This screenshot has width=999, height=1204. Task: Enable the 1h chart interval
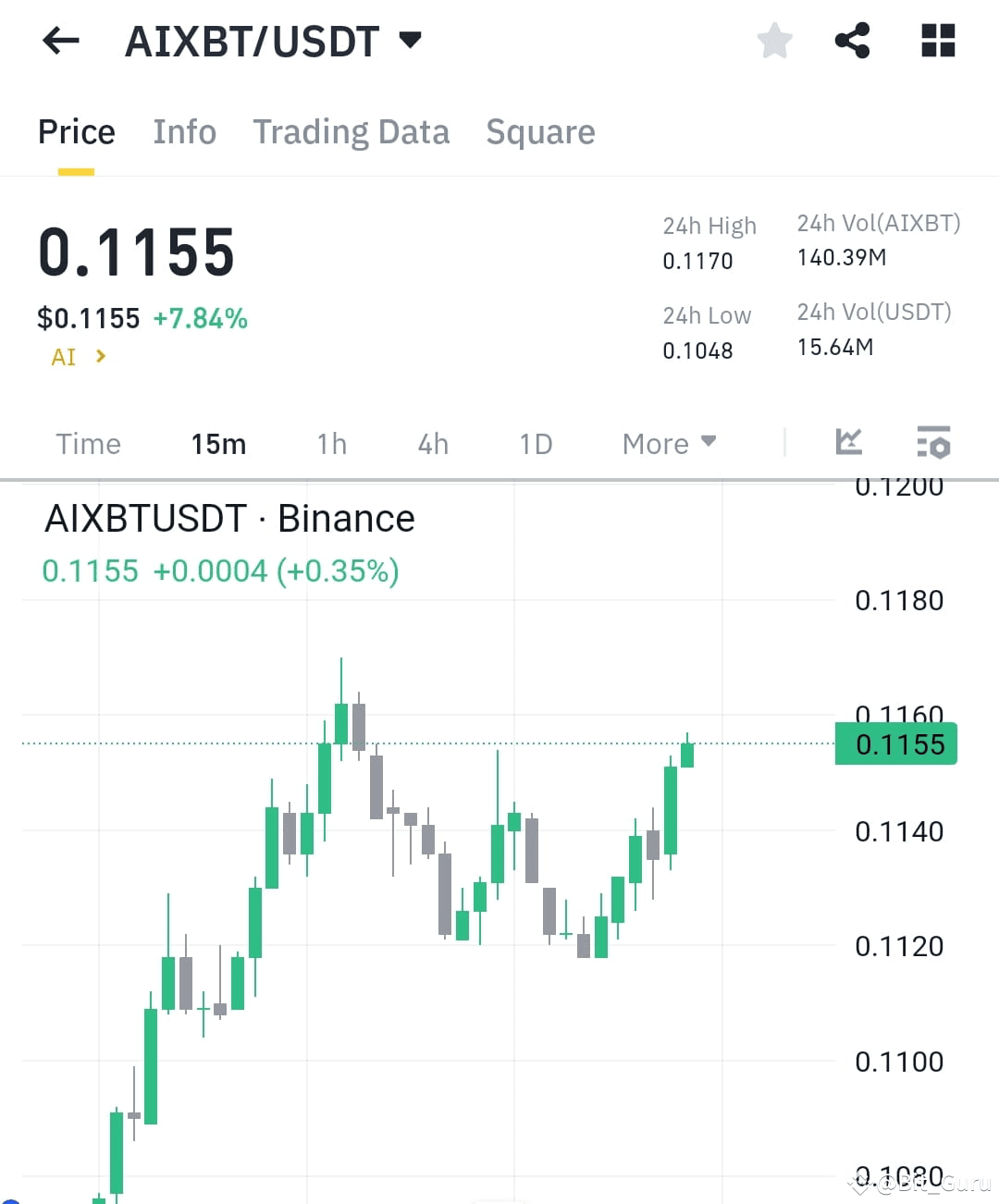tap(331, 444)
